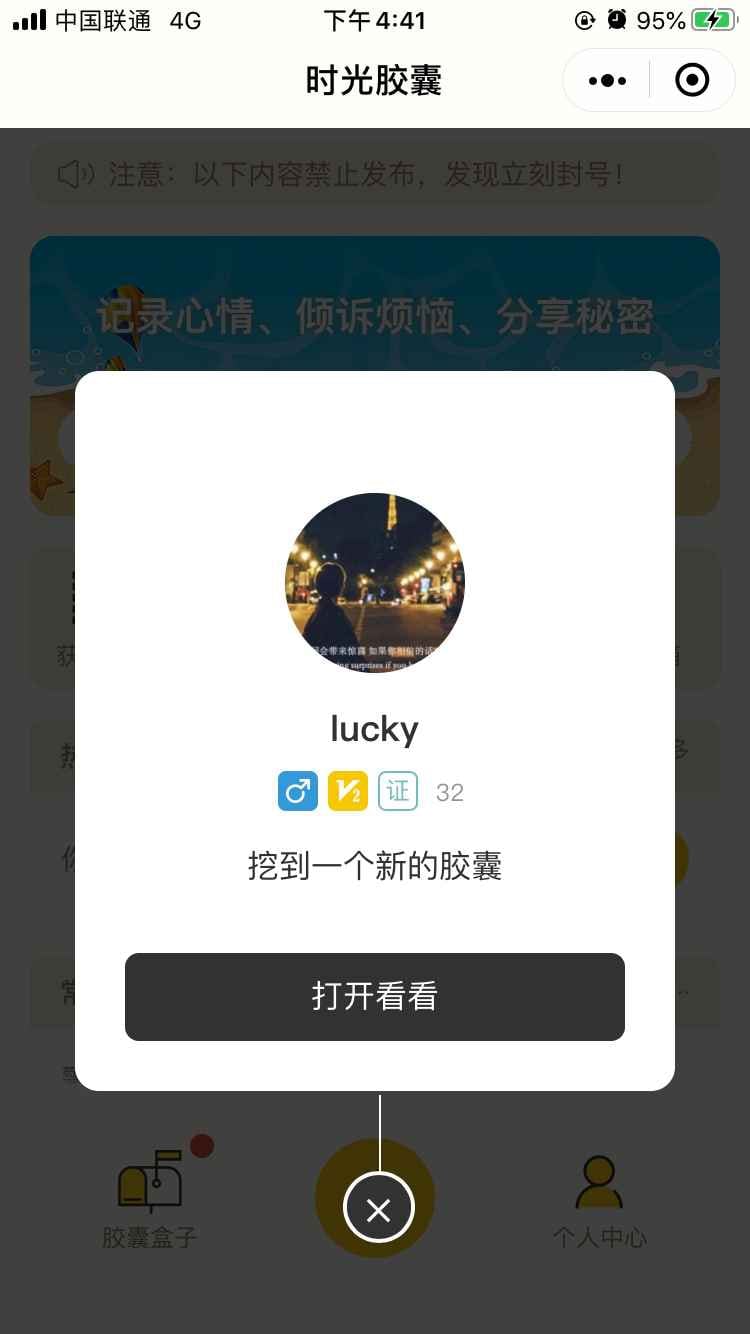Open the mini program overflow menu

(x=607, y=81)
